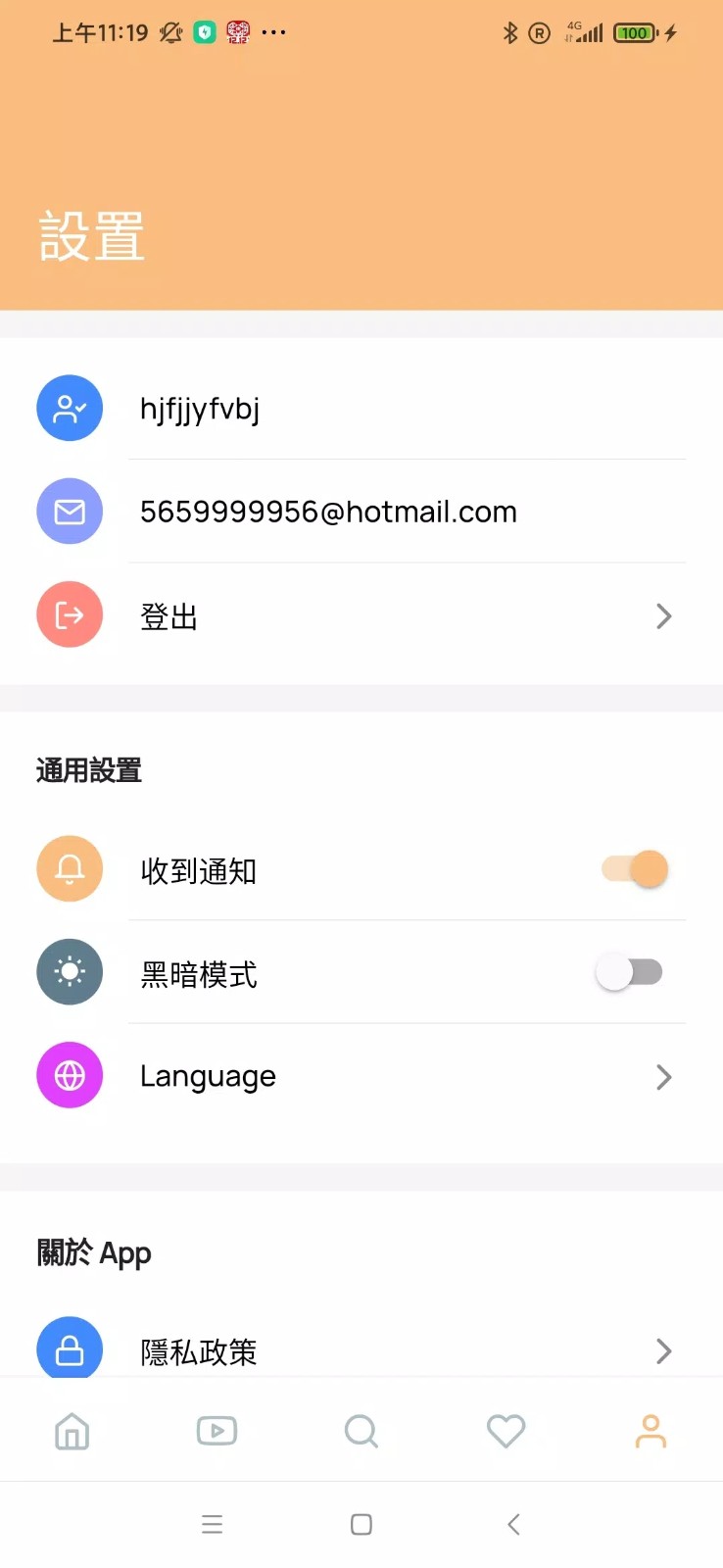Open the system recent apps menu
This screenshot has width=723, height=1568.
(x=213, y=1525)
